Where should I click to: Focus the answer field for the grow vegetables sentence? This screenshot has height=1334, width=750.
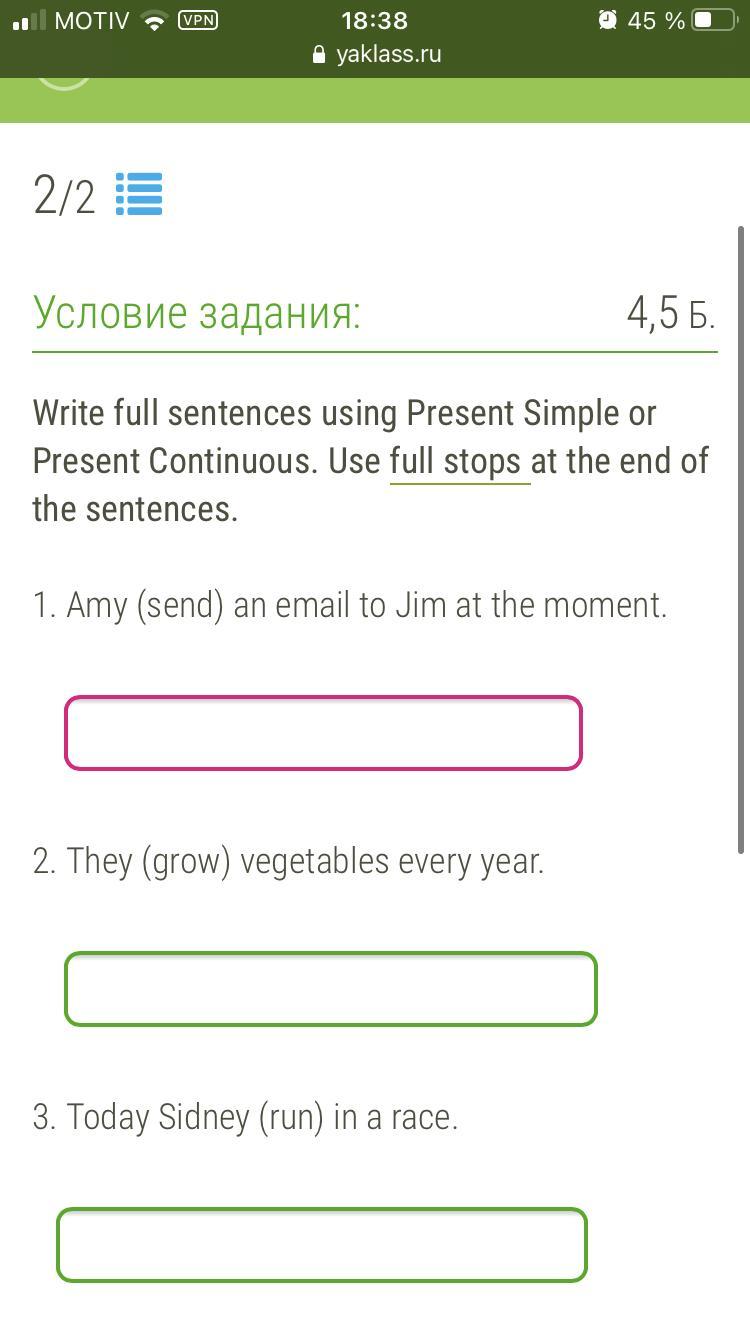tap(330, 989)
